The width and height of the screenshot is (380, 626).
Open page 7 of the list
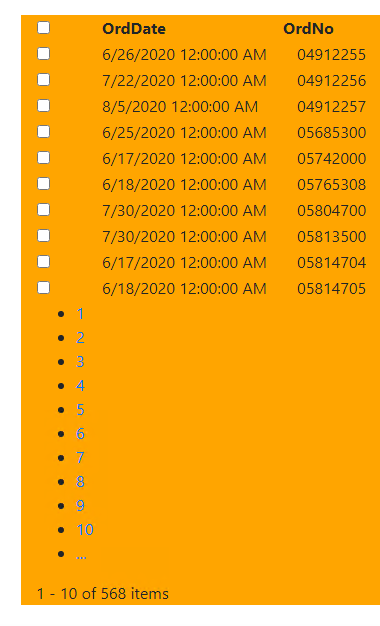[80, 458]
